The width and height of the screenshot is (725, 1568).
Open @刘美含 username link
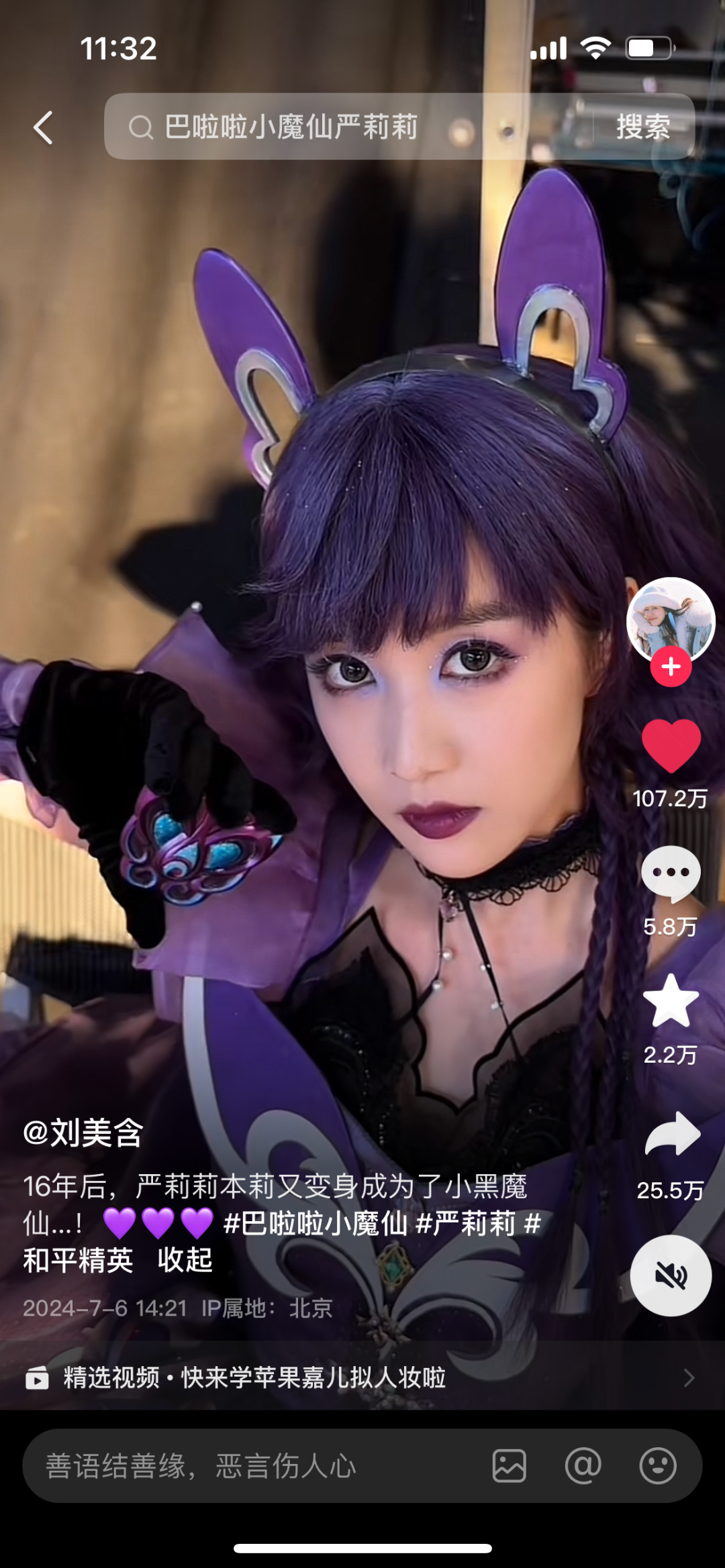pyautogui.click(x=83, y=1133)
